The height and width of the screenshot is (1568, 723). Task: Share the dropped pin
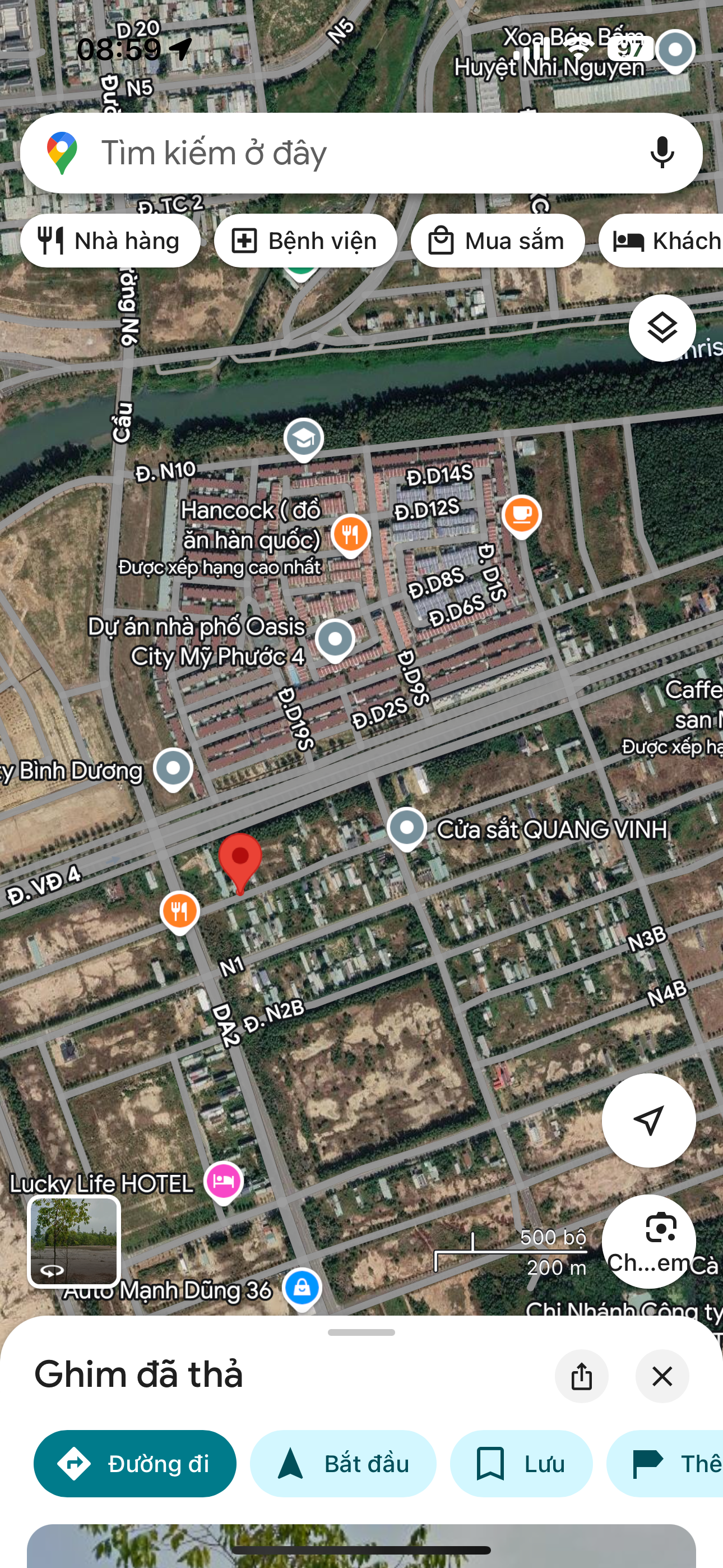point(581,1376)
